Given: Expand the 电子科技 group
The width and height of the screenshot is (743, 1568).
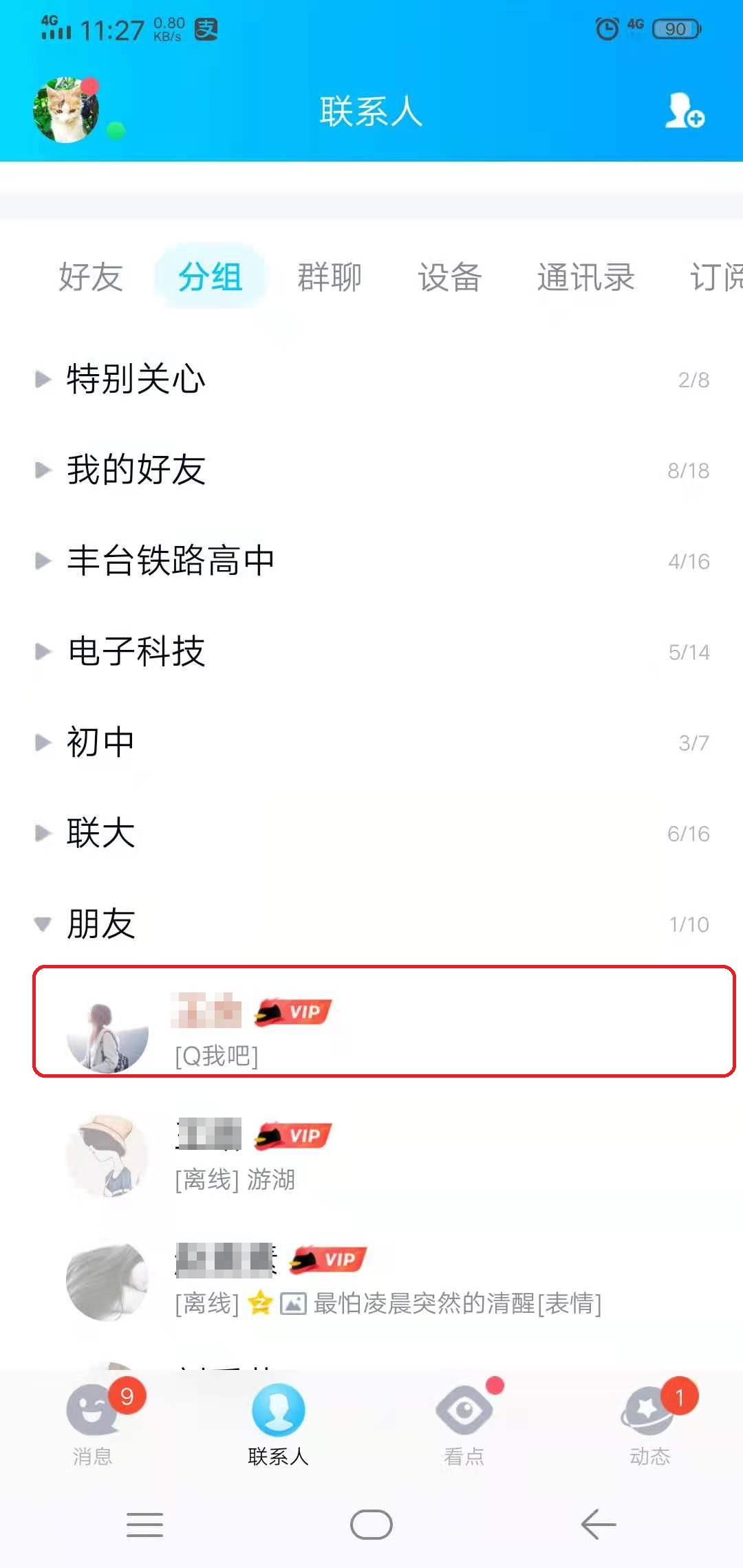Looking at the screenshot, I should click(x=371, y=651).
